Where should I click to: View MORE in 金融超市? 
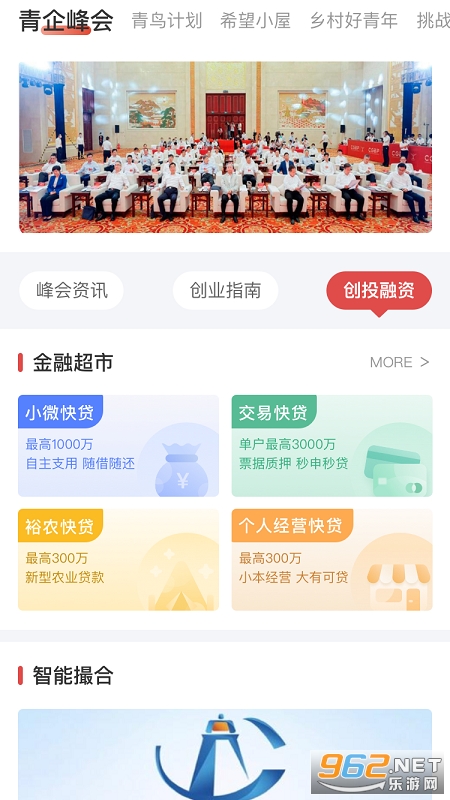click(399, 362)
